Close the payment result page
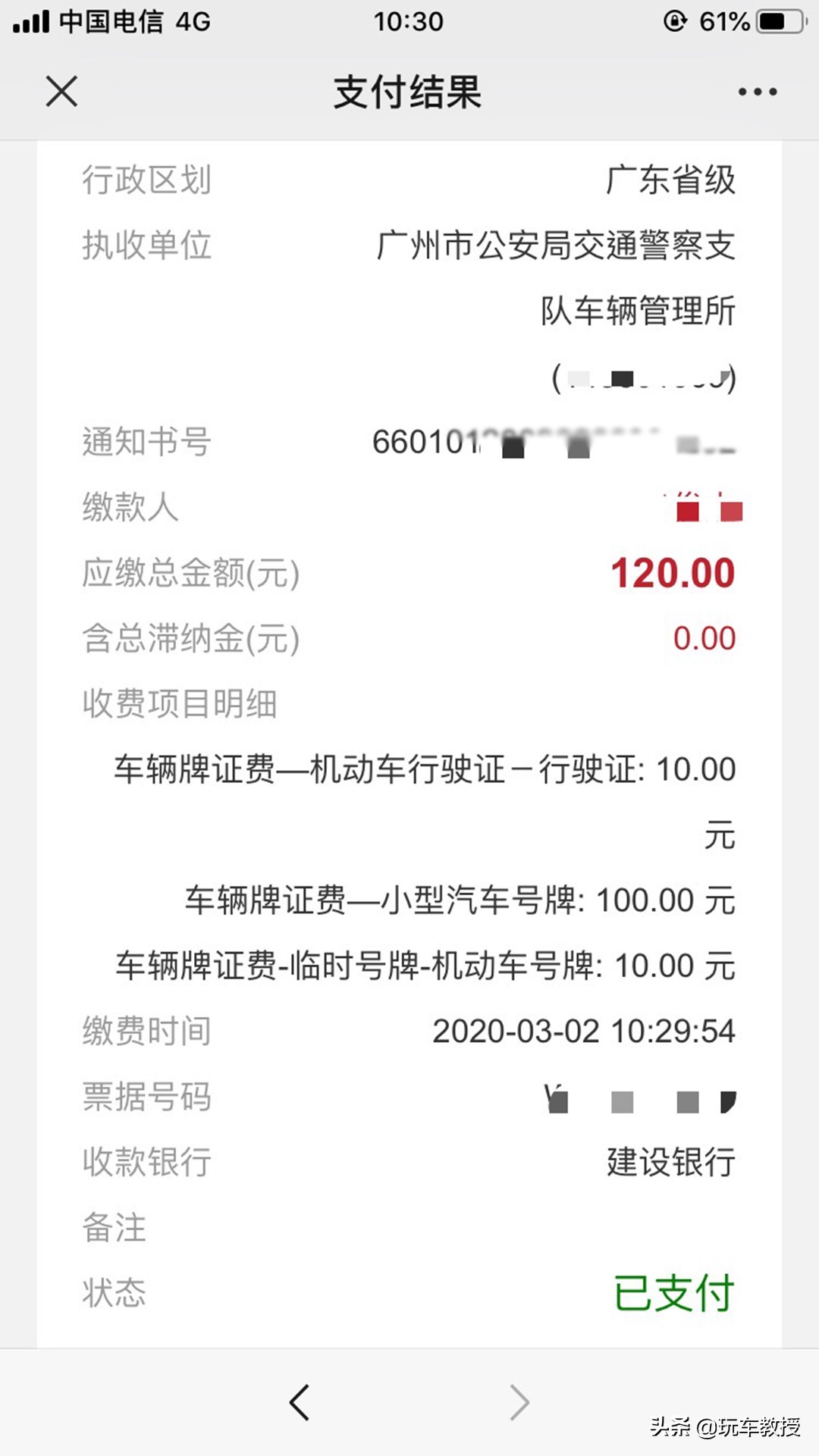Screen dimensions: 819x1456 click(61, 92)
